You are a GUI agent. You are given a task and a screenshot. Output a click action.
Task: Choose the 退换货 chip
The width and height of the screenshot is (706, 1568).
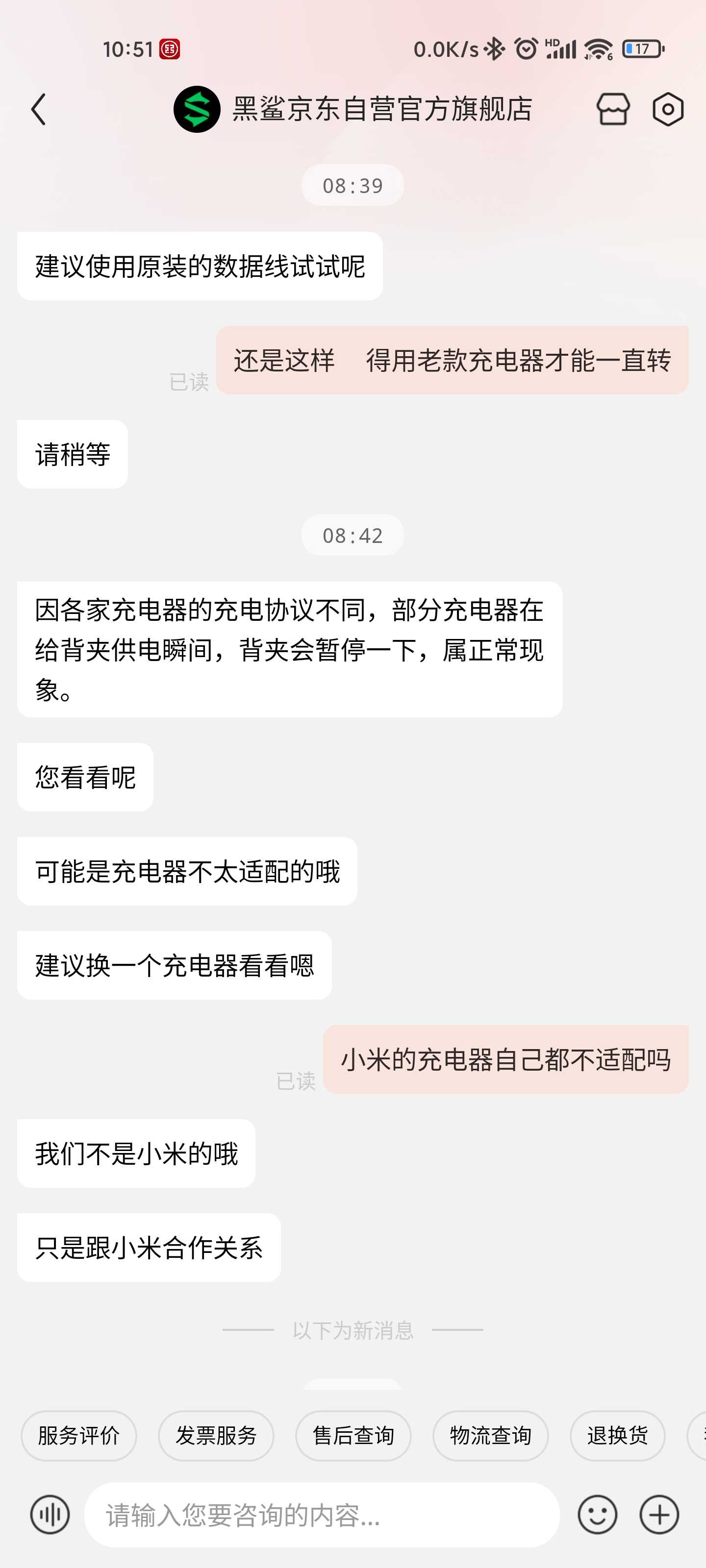pyautogui.click(x=617, y=1435)
